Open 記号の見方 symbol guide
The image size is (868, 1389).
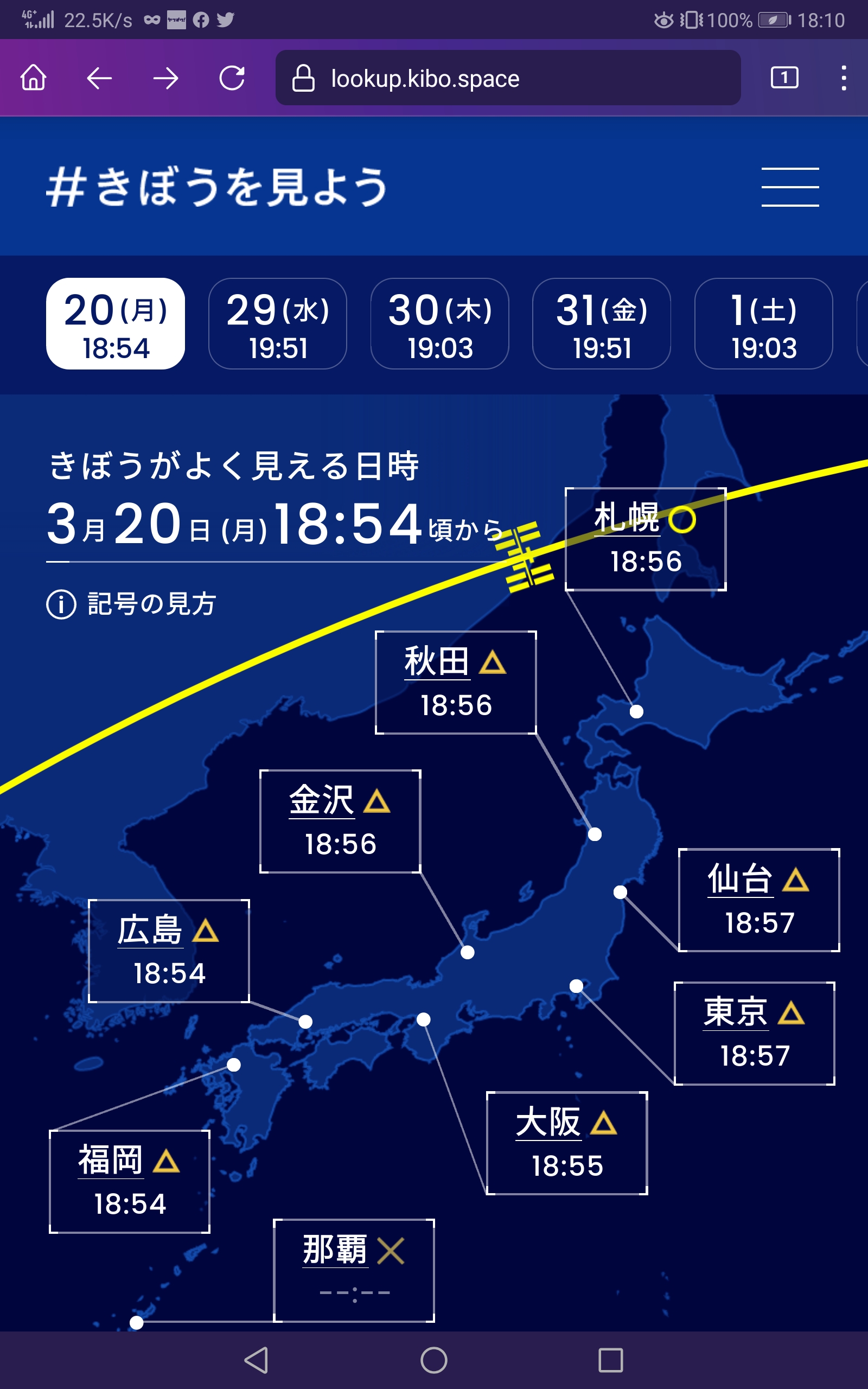131,604
